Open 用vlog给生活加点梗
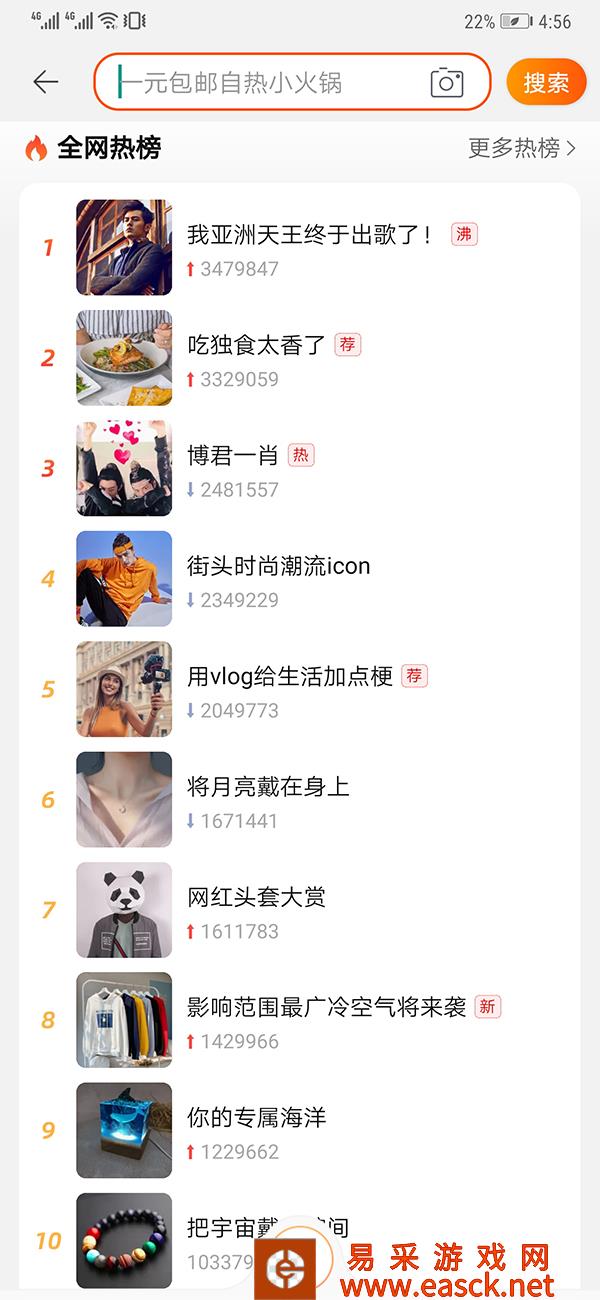Viewport: 600px width, 1300px height. (x=290, y=676)
